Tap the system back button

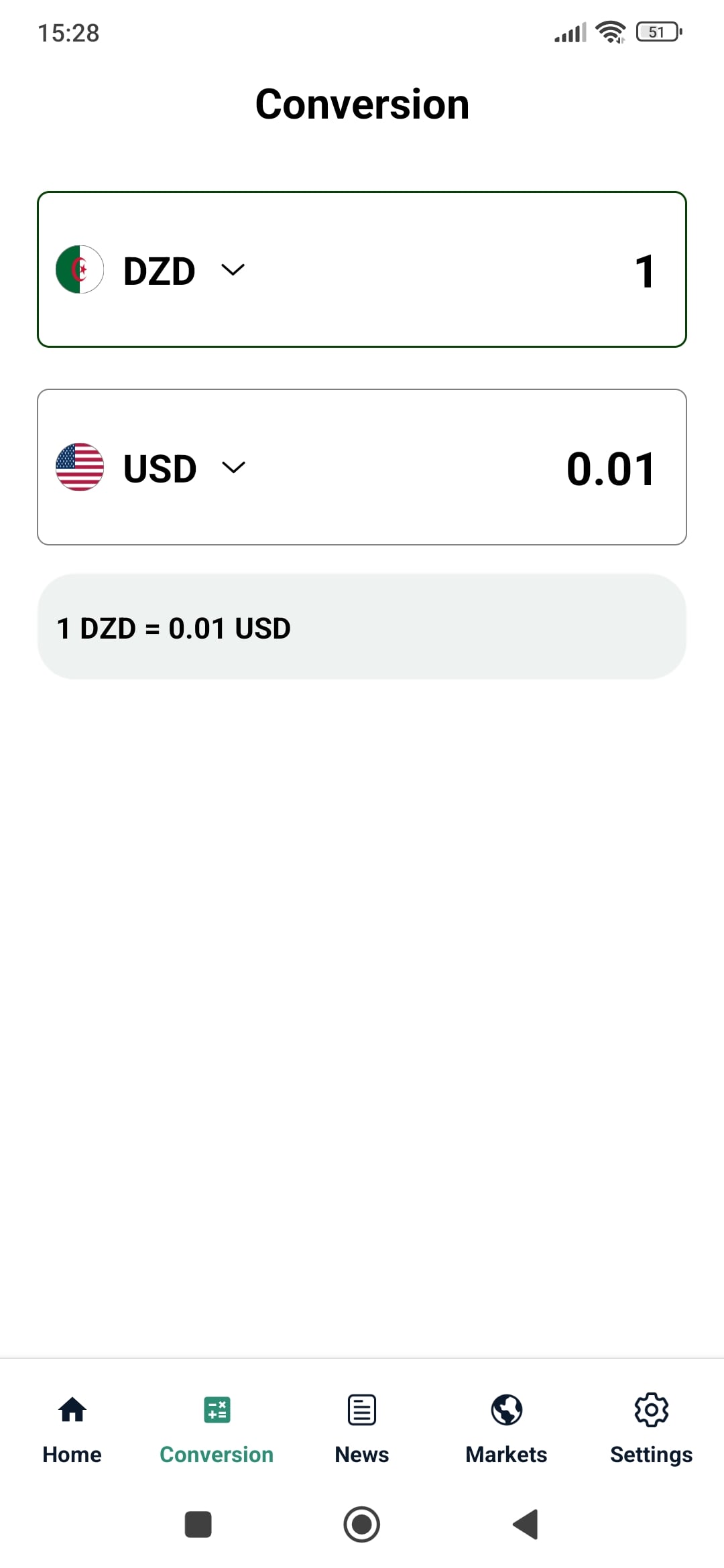point(526,1524)
